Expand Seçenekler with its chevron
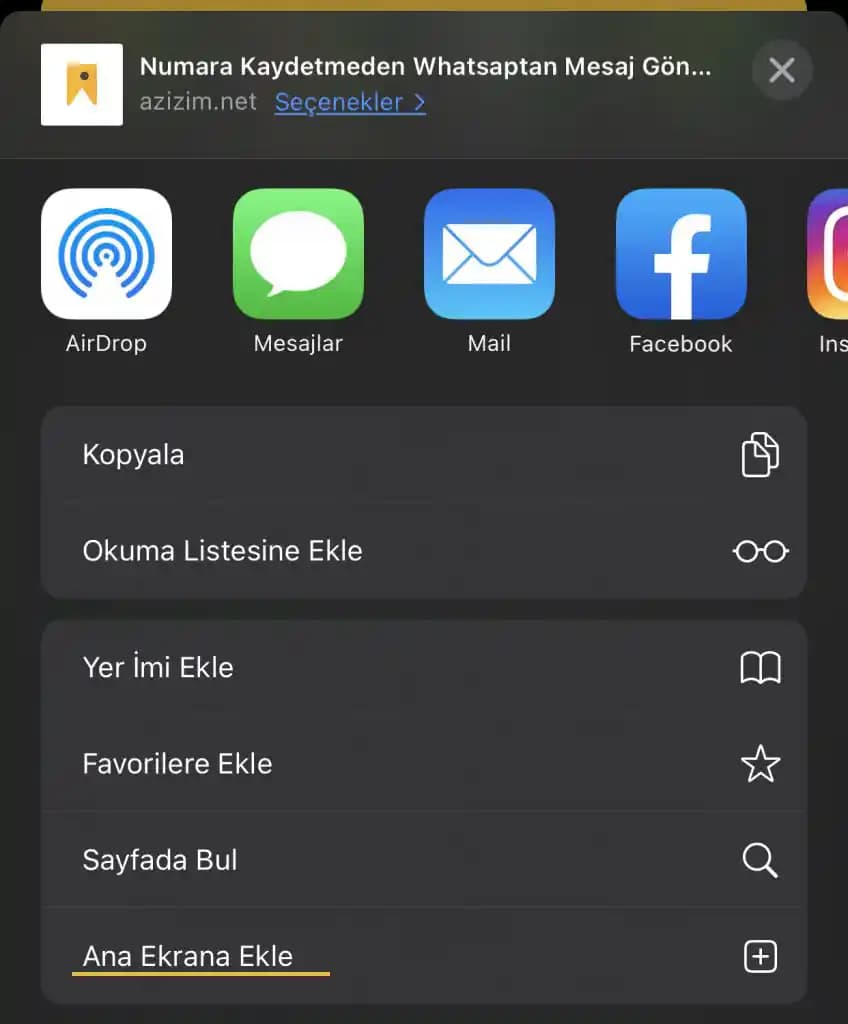Screen dimensions: 848x1024 pos(417,103)
